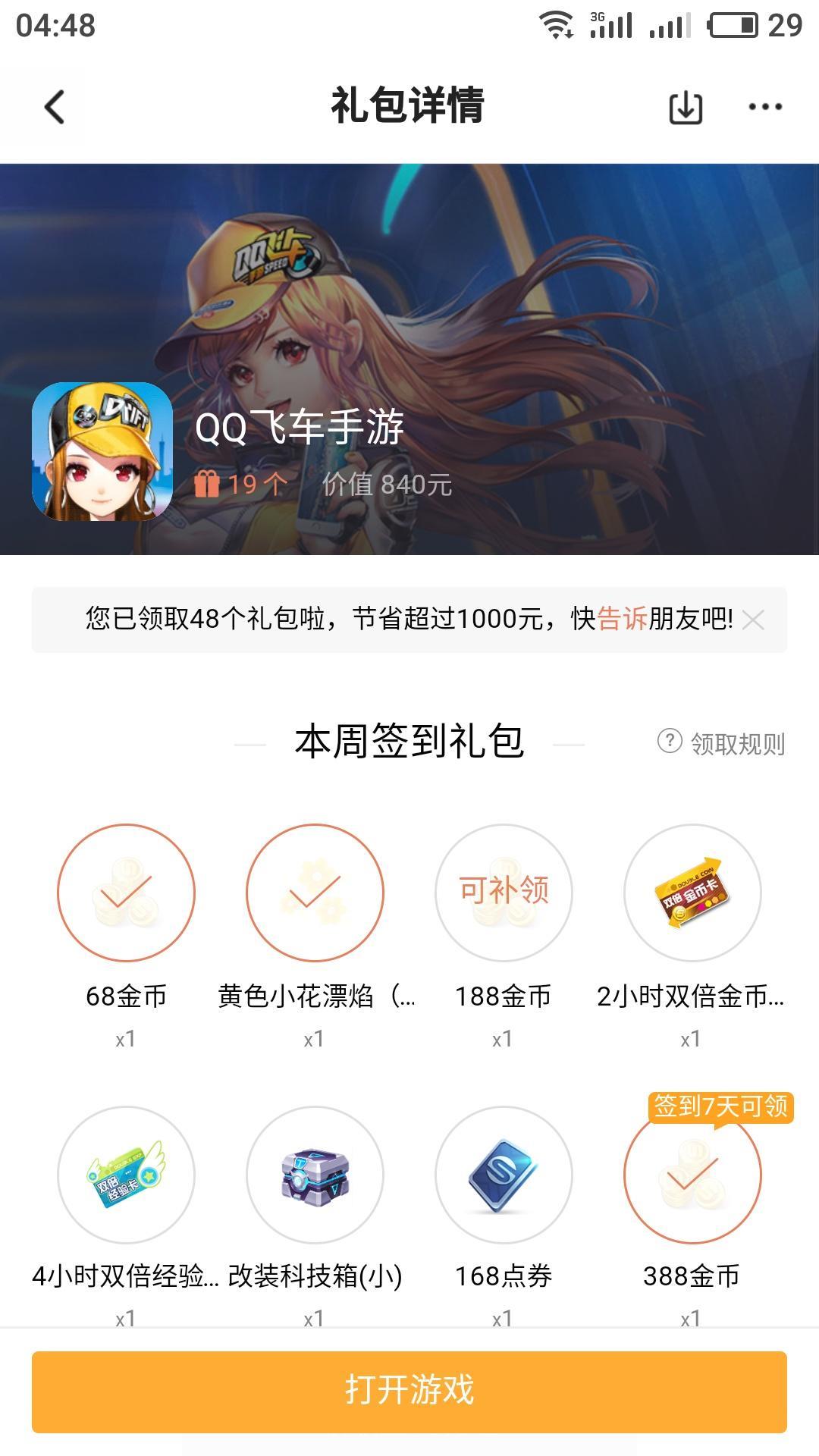Claim the 可补领 188金币 reward
Viewport: 819px width, 1456px height.
point(504,893)
